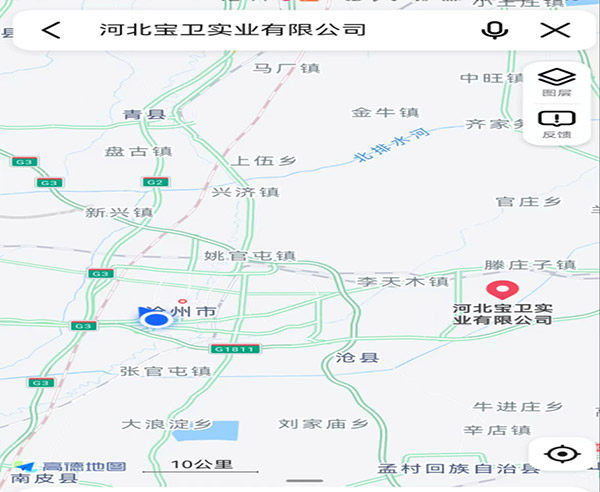This screenshot has width=600, height=492.
Task: Recenter map on my current location
Action: (563, 454)
